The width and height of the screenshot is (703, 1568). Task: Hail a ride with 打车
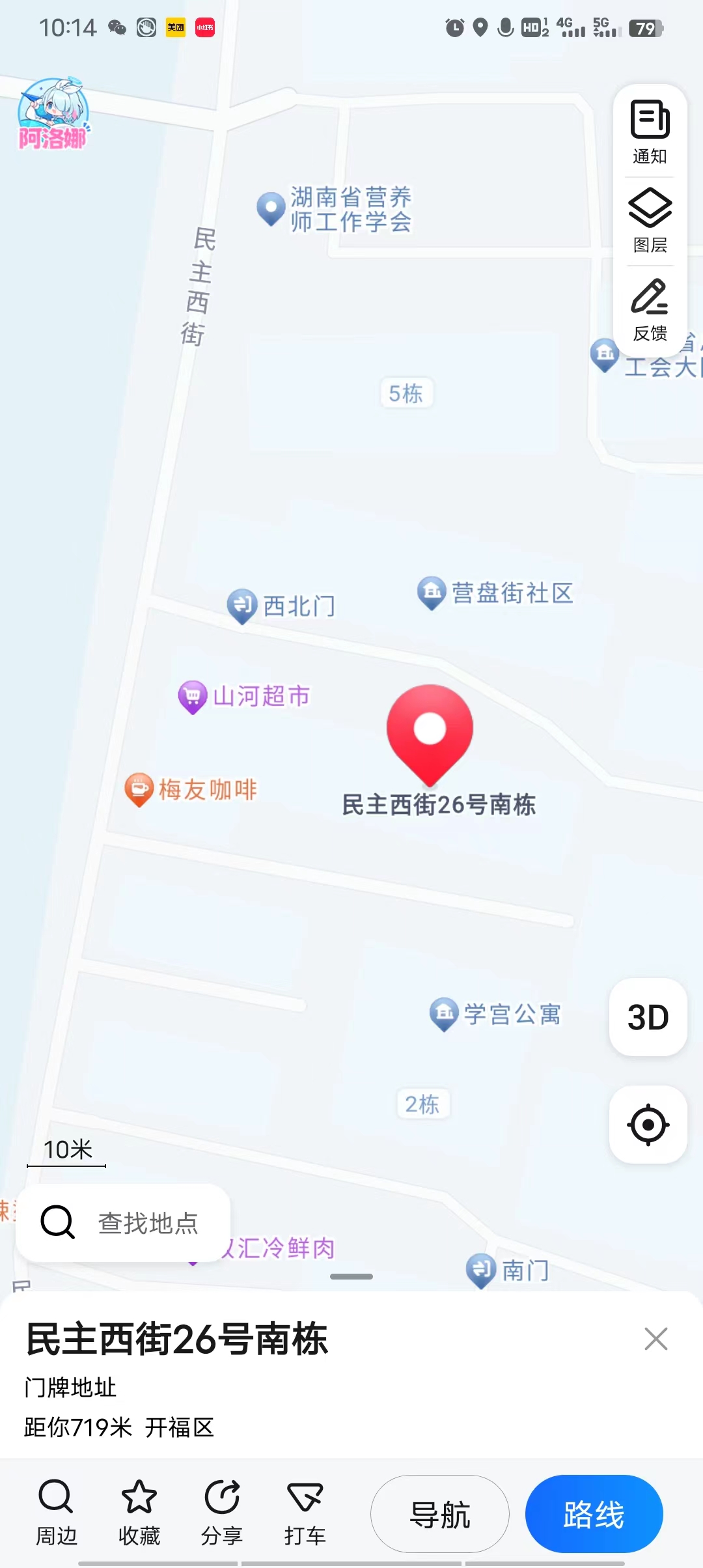[305, 1512]
